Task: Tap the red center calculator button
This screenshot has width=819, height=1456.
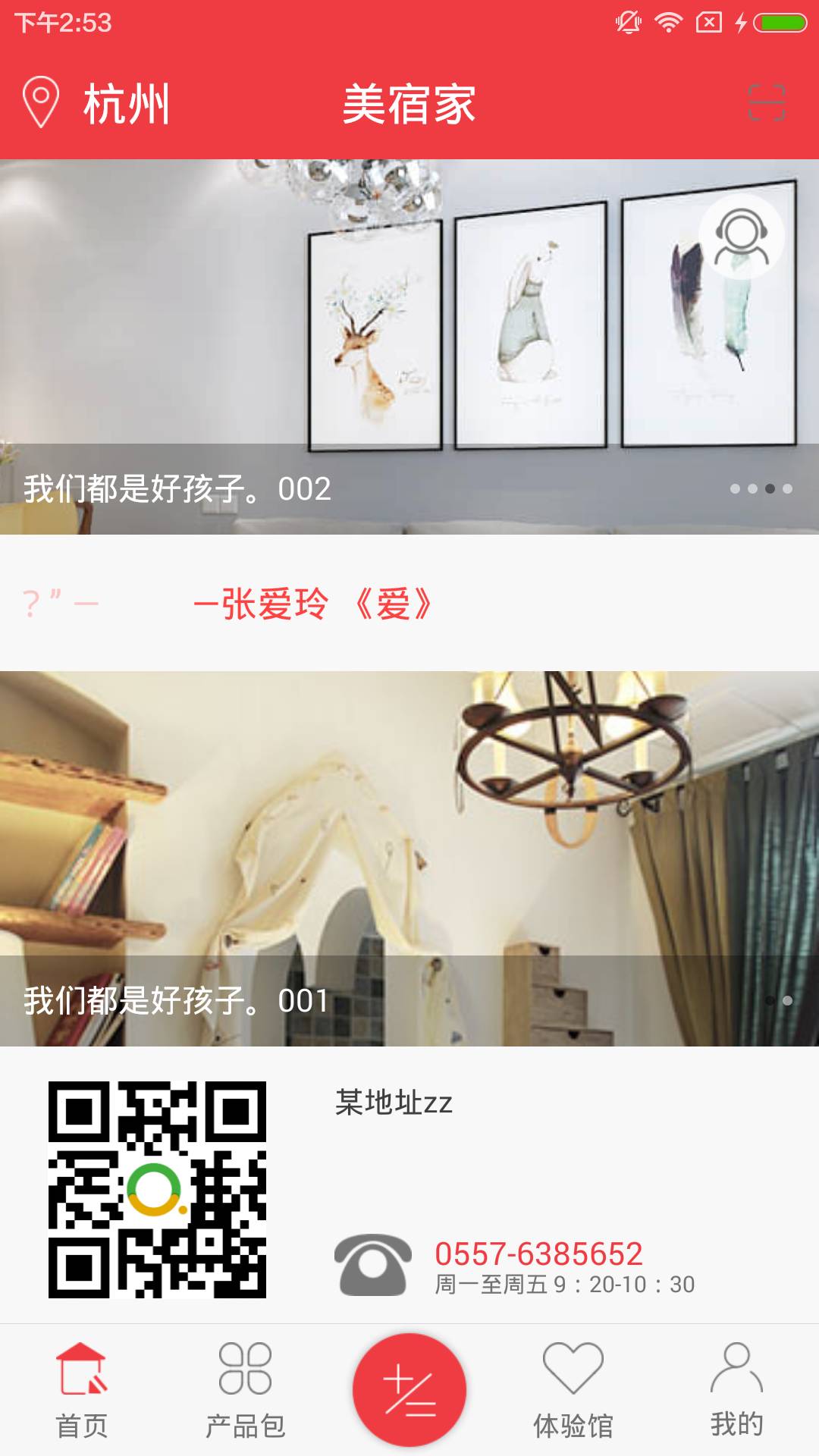Action: coord(409,1389)
